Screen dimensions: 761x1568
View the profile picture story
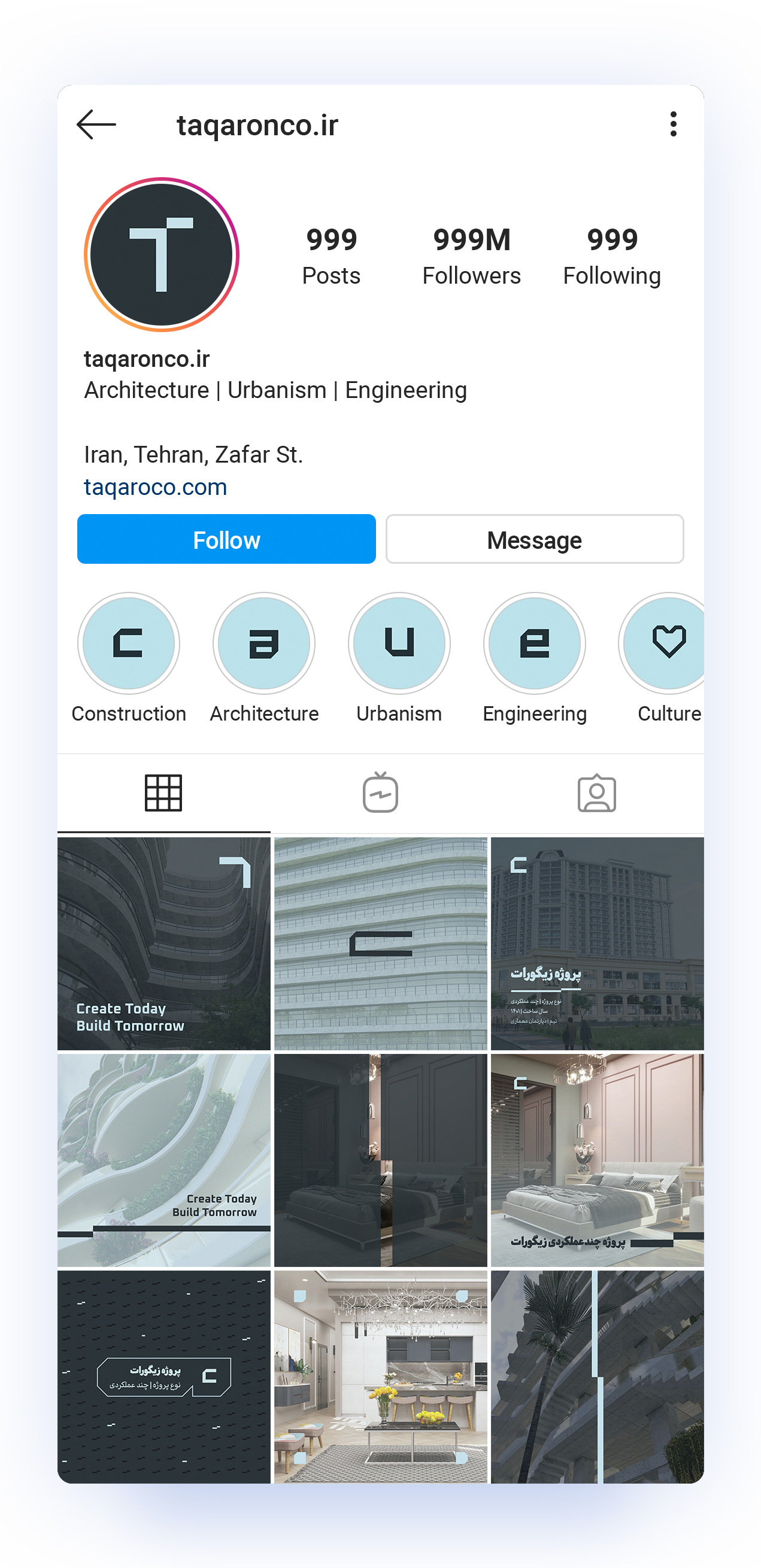[161, 254]
